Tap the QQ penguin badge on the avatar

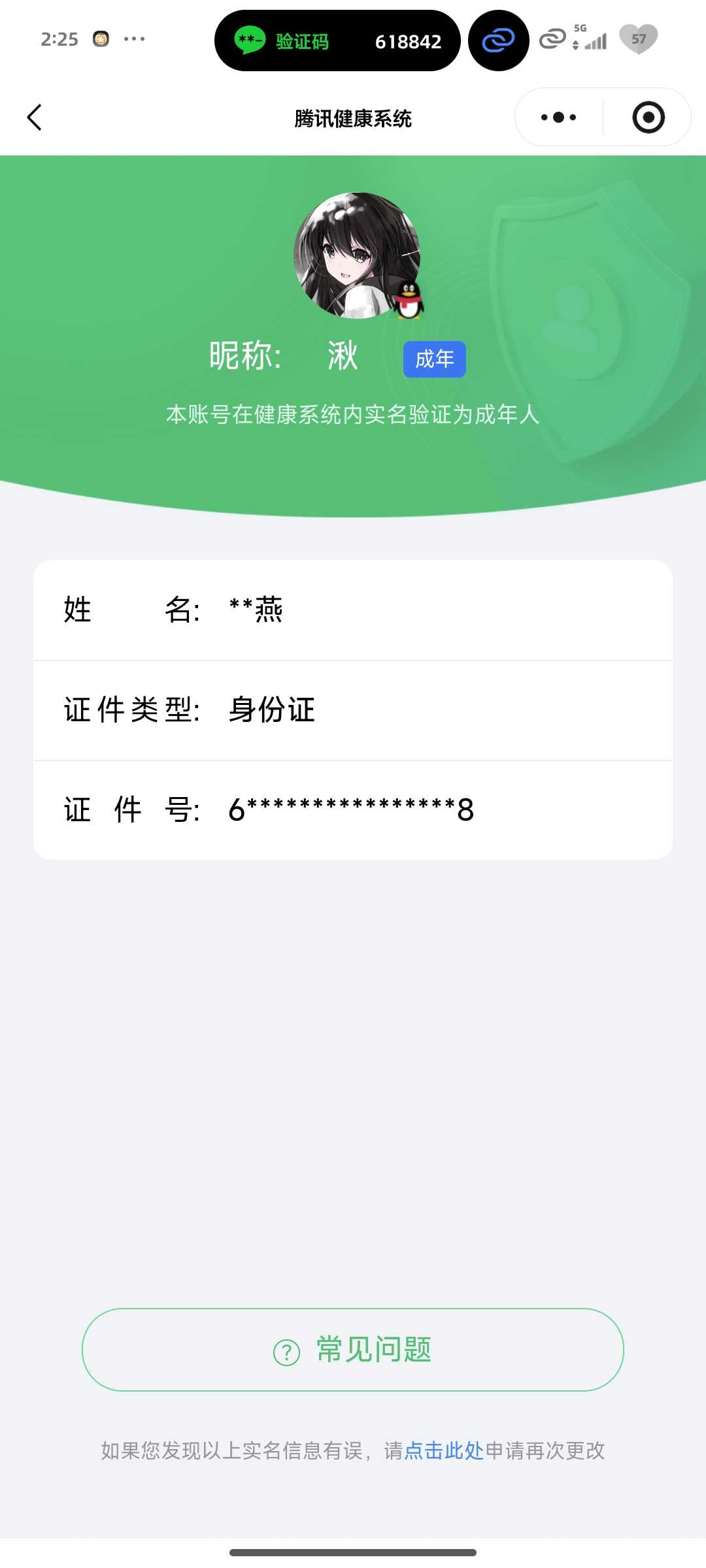click(409, 302)
